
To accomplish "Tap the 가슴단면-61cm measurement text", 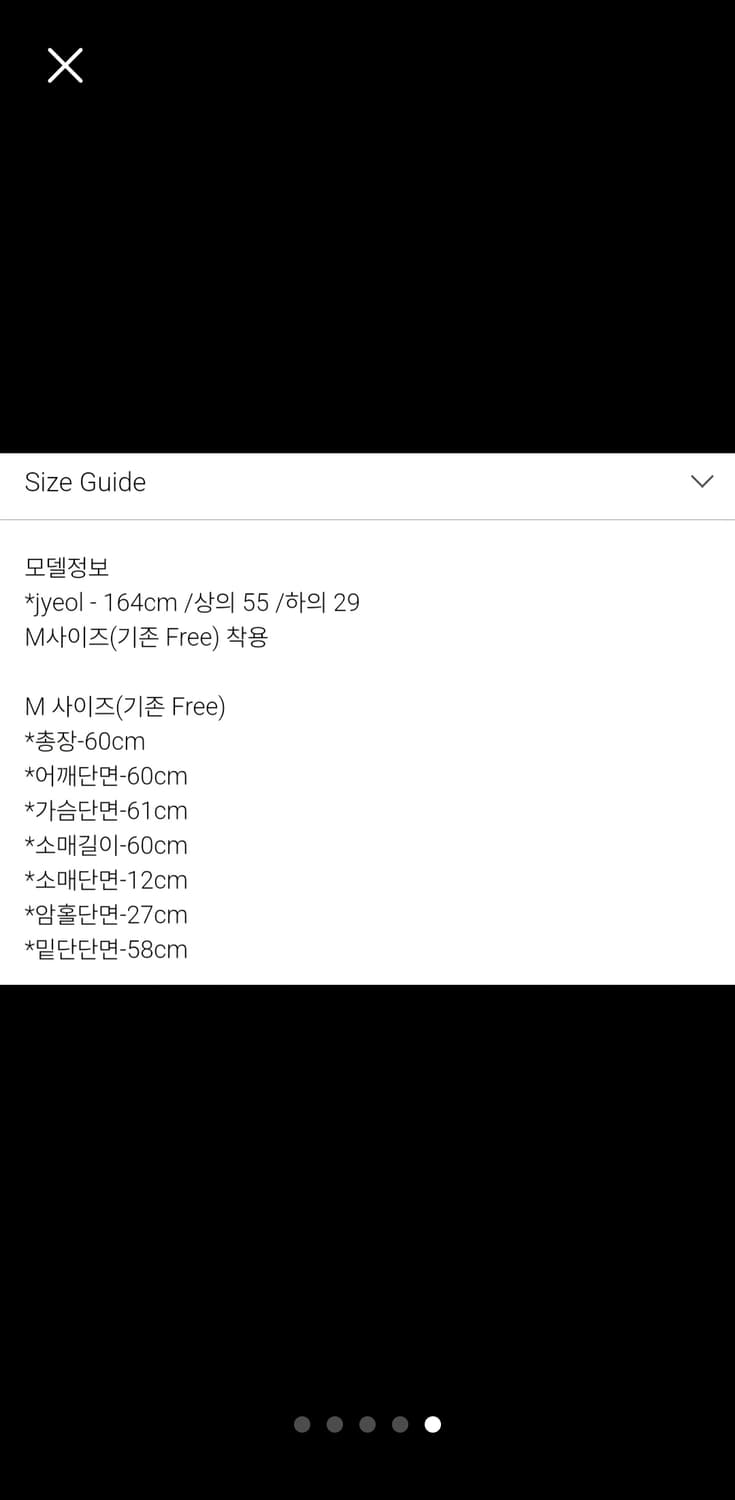I will (x=105, y=810).
